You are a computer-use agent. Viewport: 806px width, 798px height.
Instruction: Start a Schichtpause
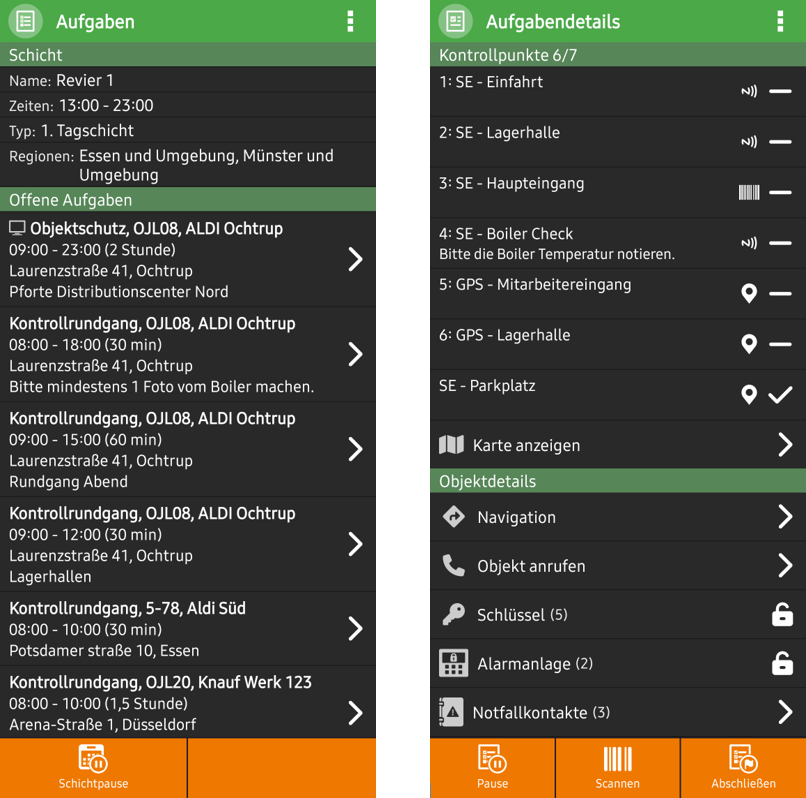point(93,767)
